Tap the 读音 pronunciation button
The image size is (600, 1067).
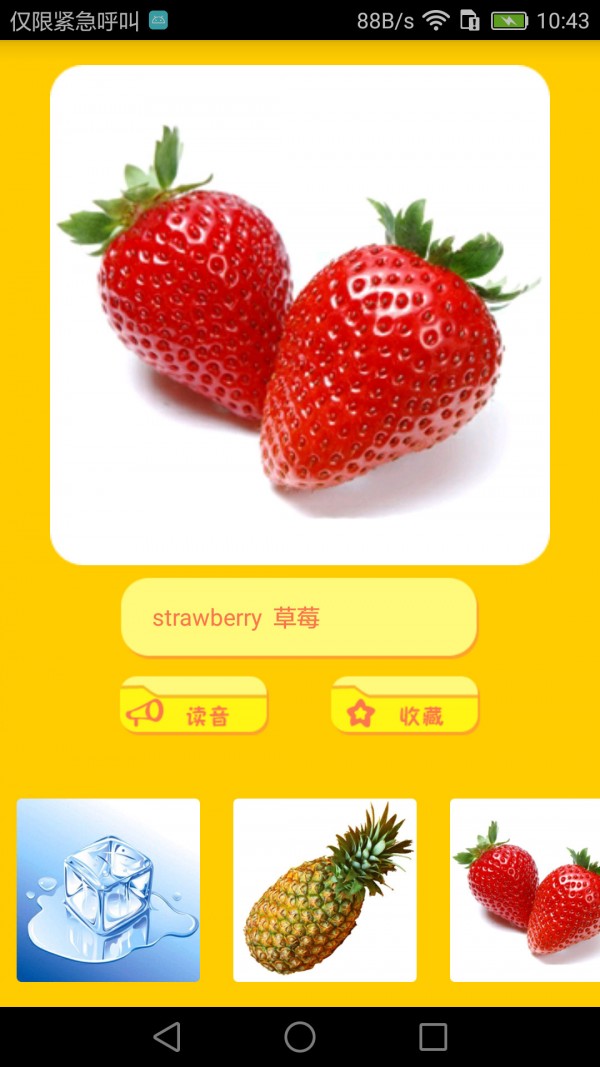[x=193, y=706]
